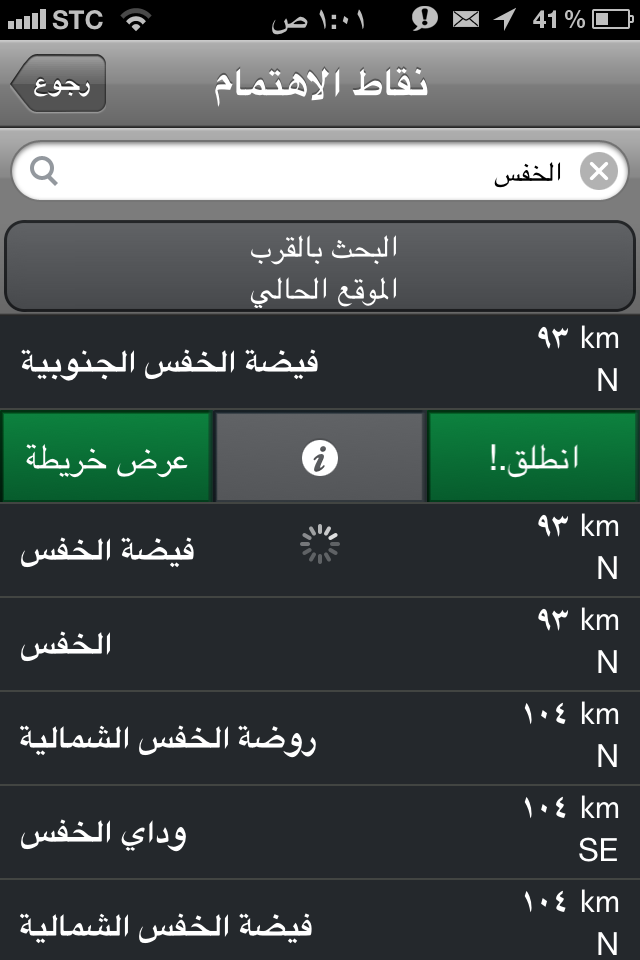This screenshot has height=960, width=640.
Task: Clear the search text with the X
Action: coord(598,172)
